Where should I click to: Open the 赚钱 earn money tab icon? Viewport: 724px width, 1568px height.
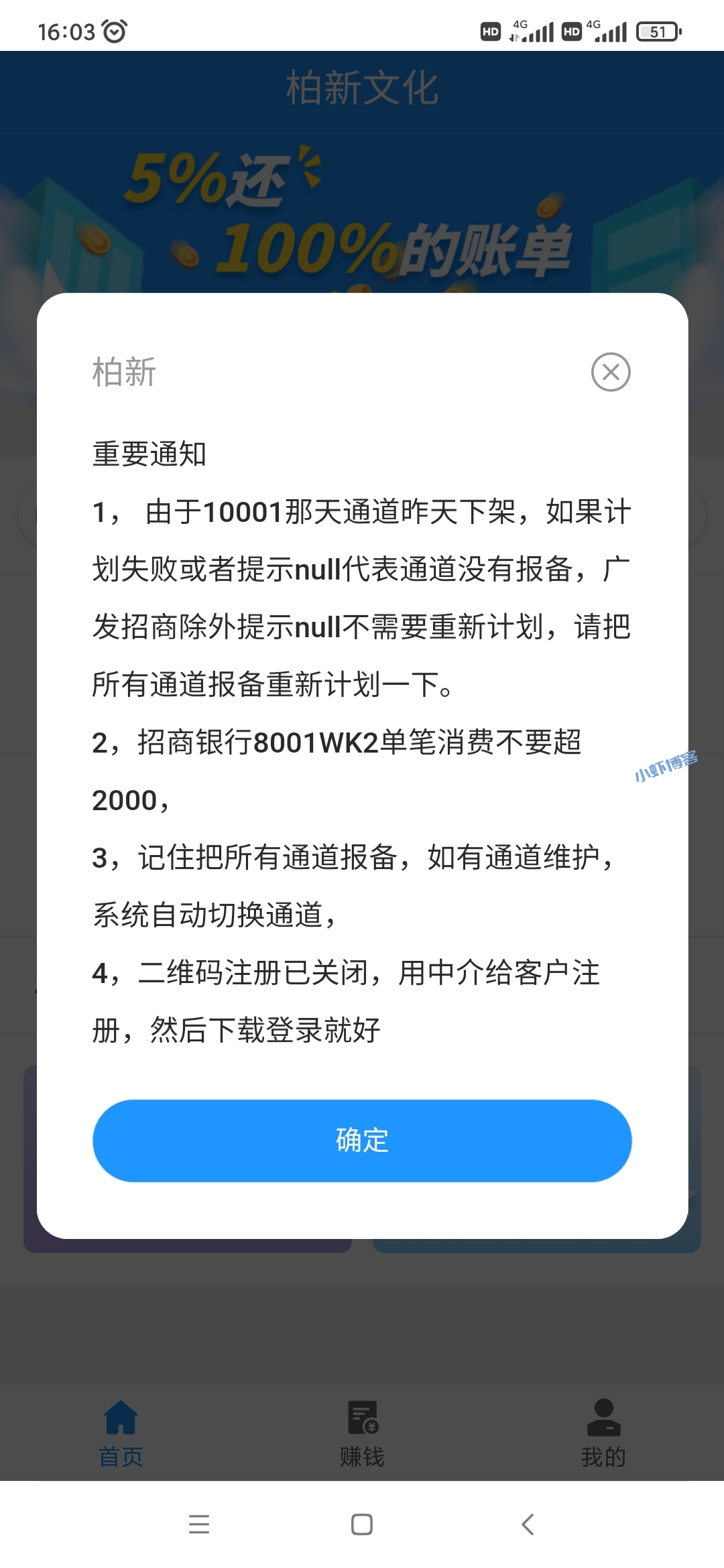362,1416
